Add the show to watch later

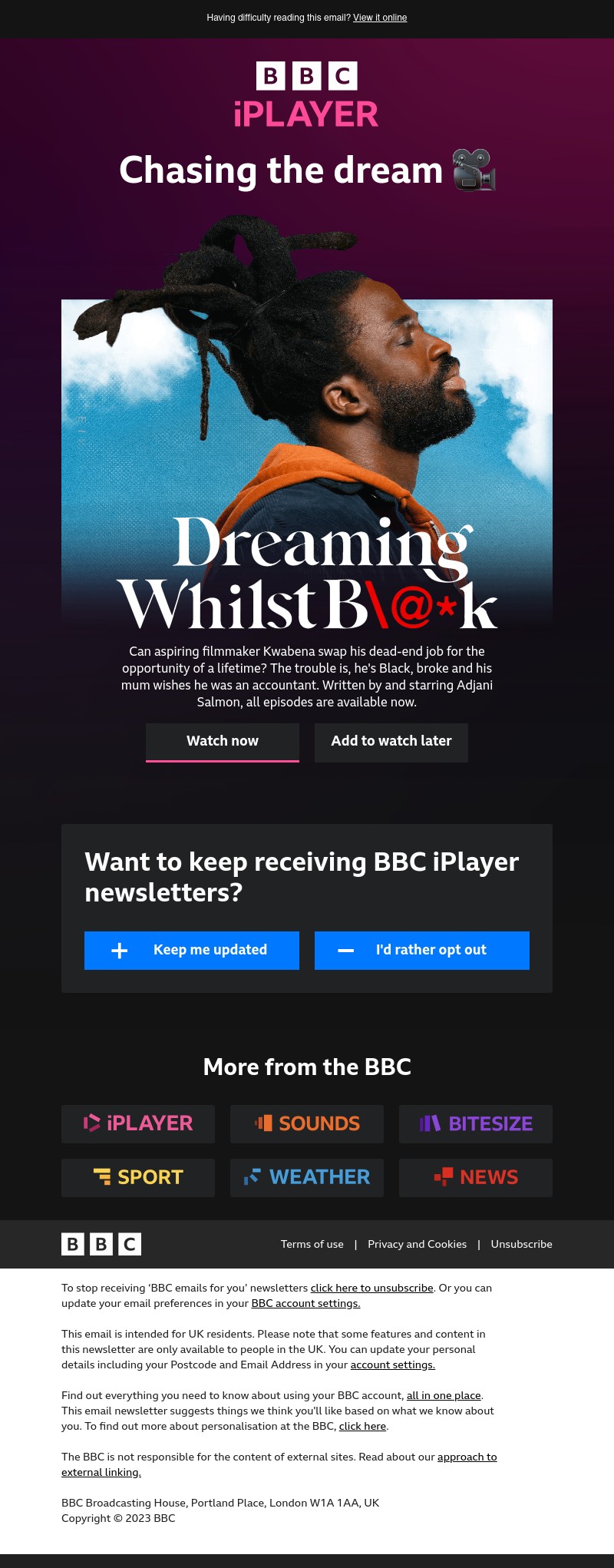tap(391, 741)
